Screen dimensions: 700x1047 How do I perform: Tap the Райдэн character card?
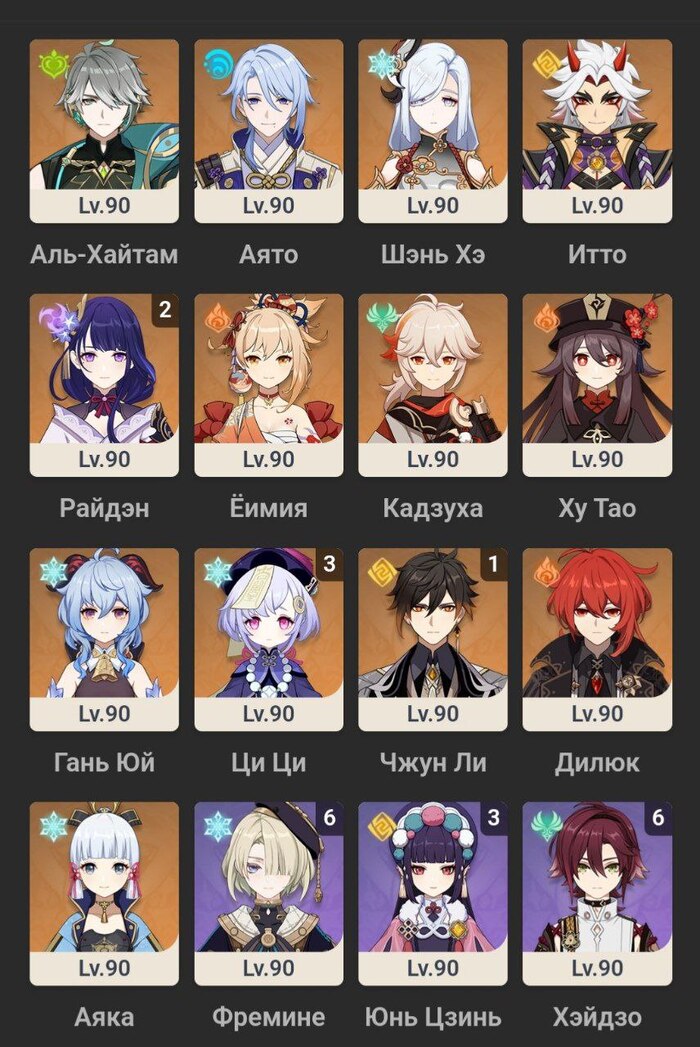(104, 385)
